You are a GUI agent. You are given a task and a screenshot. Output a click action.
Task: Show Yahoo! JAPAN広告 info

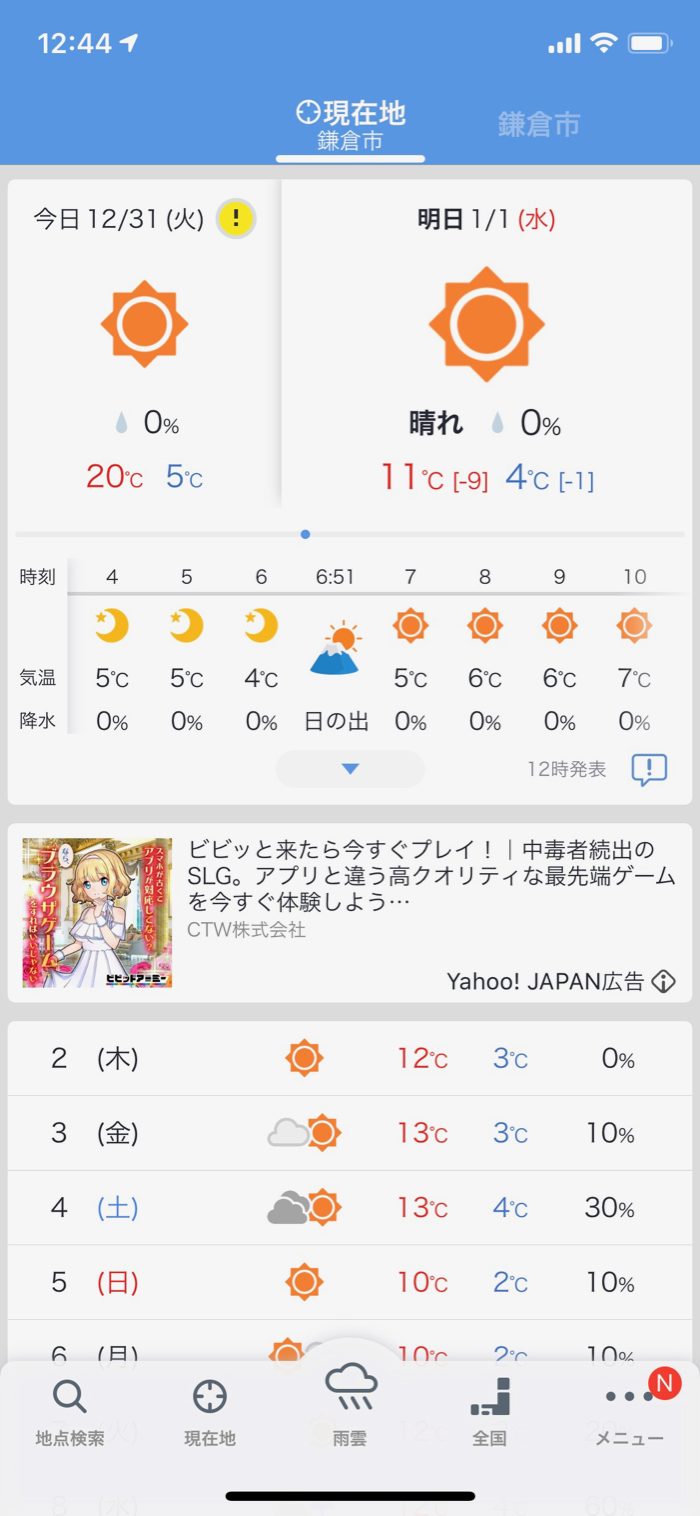click(663, 981)
